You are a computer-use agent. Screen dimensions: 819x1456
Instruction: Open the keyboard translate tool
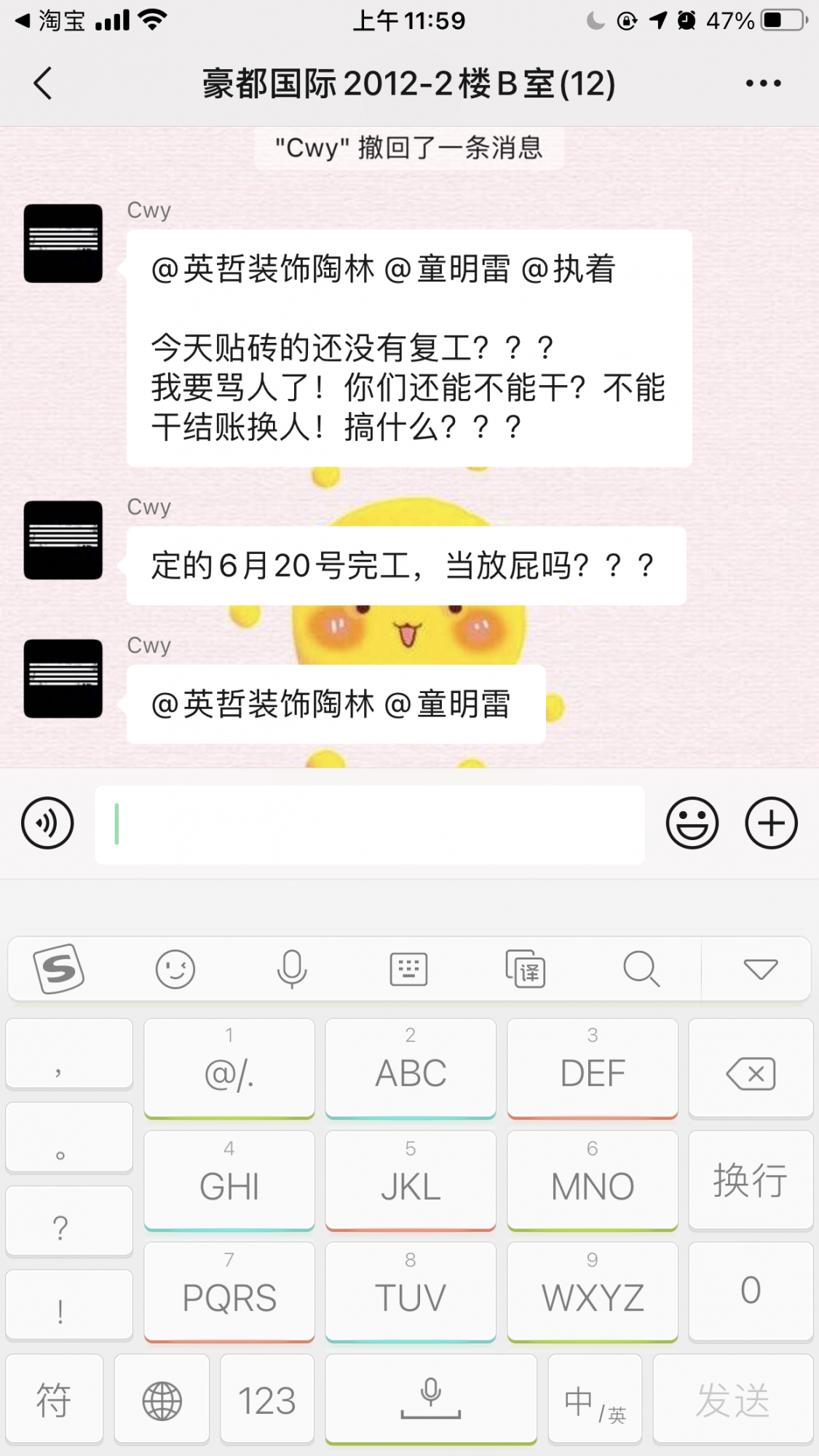click(525, 969)
